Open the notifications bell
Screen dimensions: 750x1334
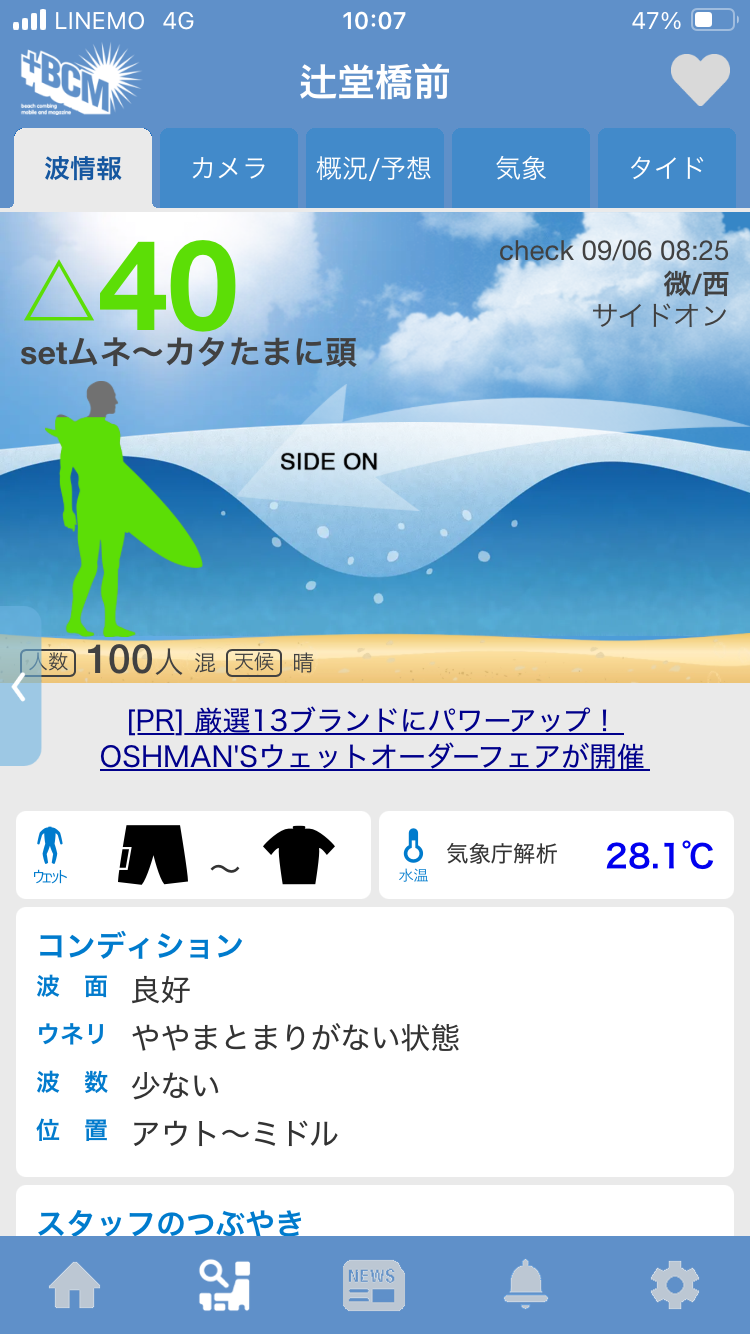point(525,1285)
